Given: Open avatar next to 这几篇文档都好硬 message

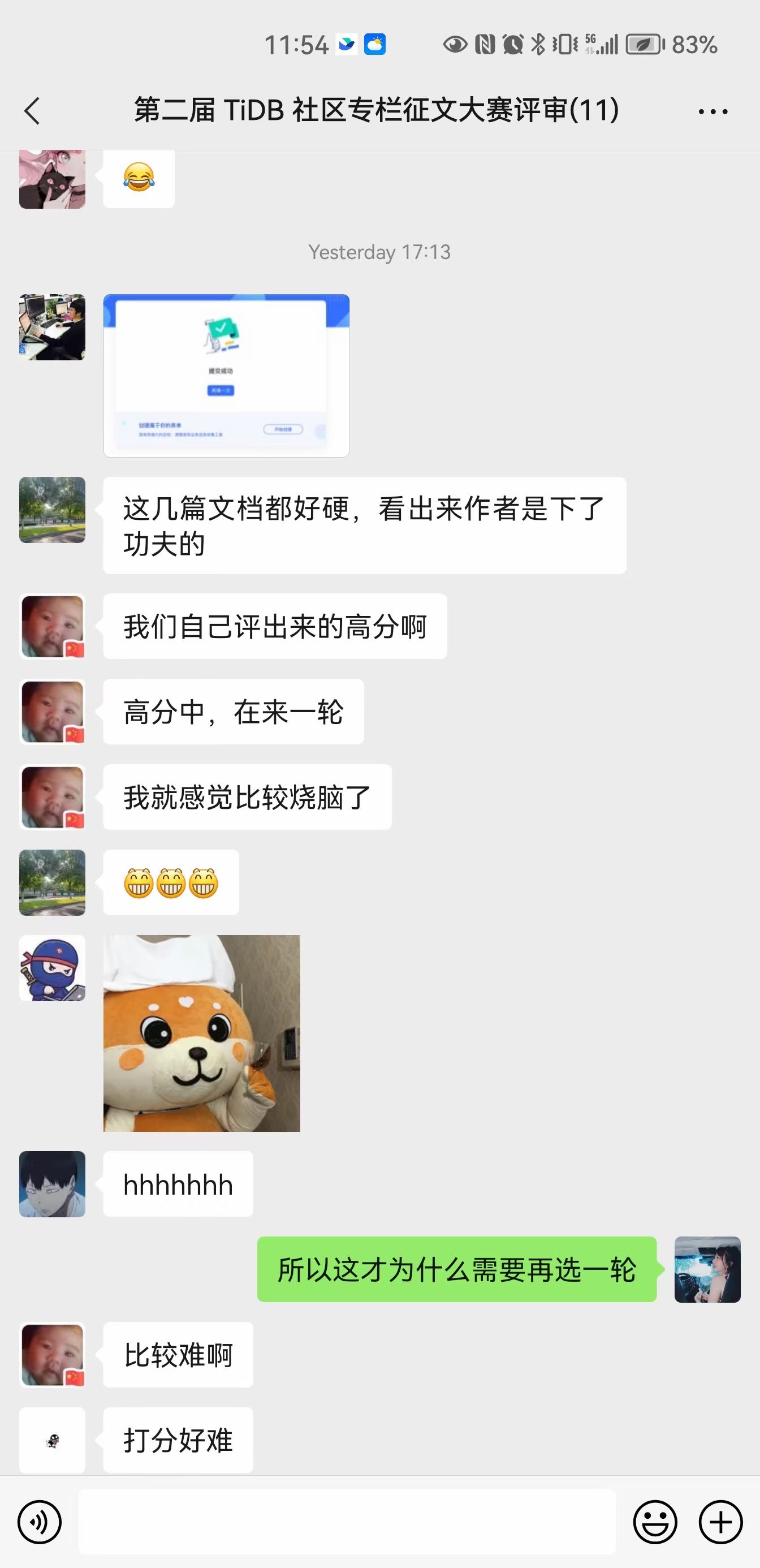Looking at the screenshot, I should [x=53, y=510].
